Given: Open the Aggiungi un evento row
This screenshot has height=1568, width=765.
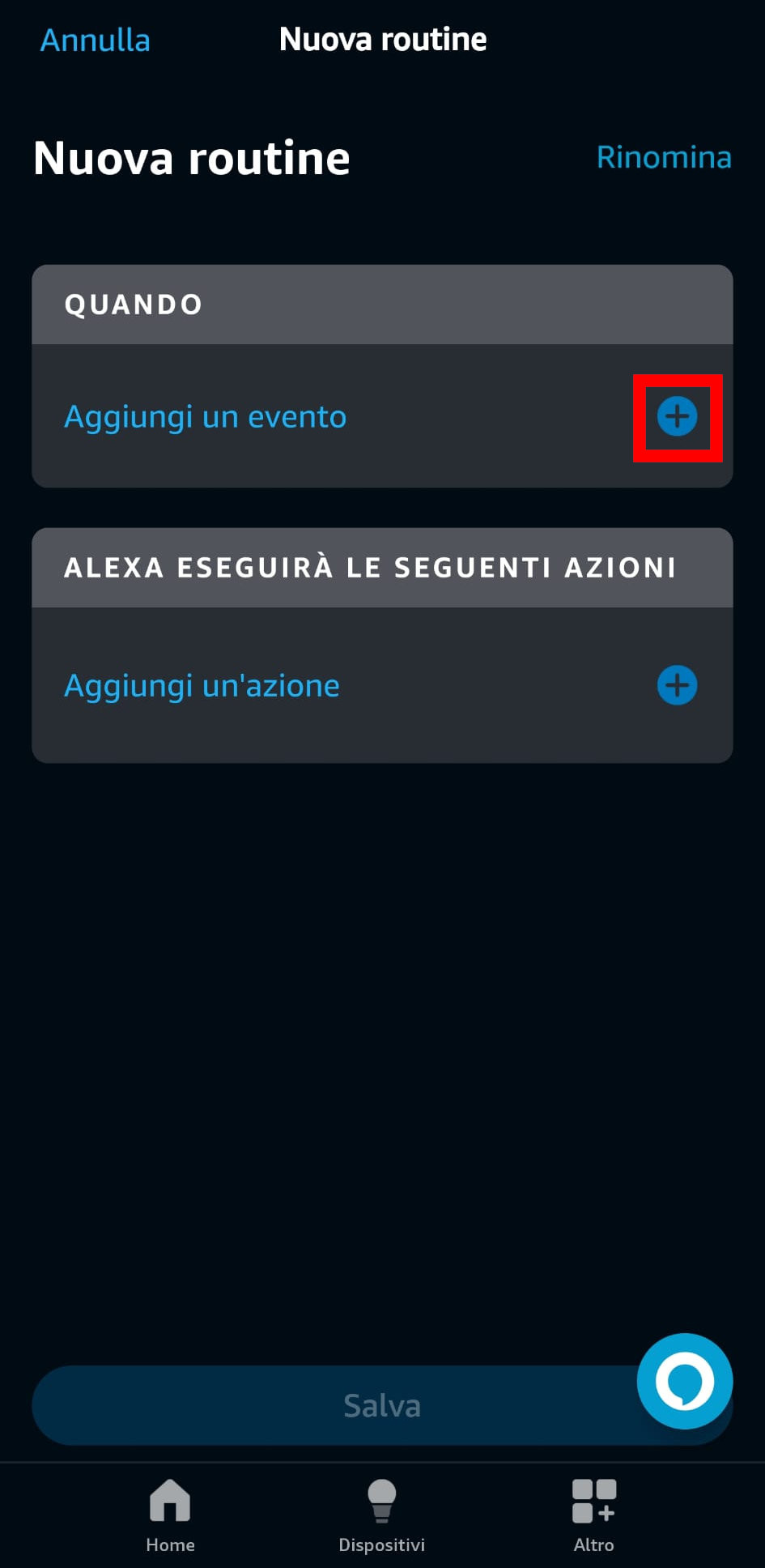Looking at the screenshot, I should pyautogui.click(x=382, y=416).
